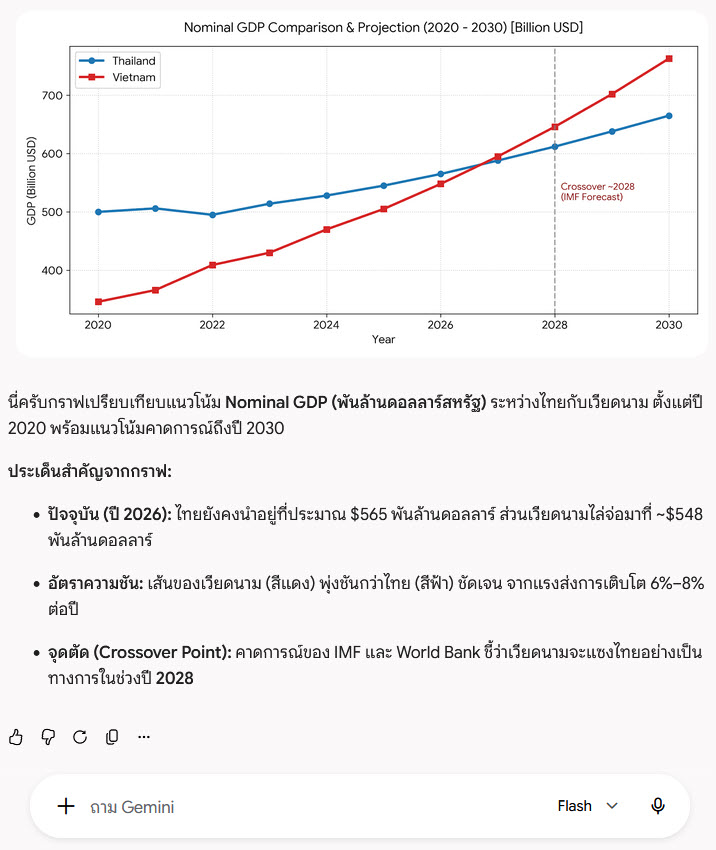
Task: Like the response with thumbs up
Action: pyautogui.click(x=16, y=737)
